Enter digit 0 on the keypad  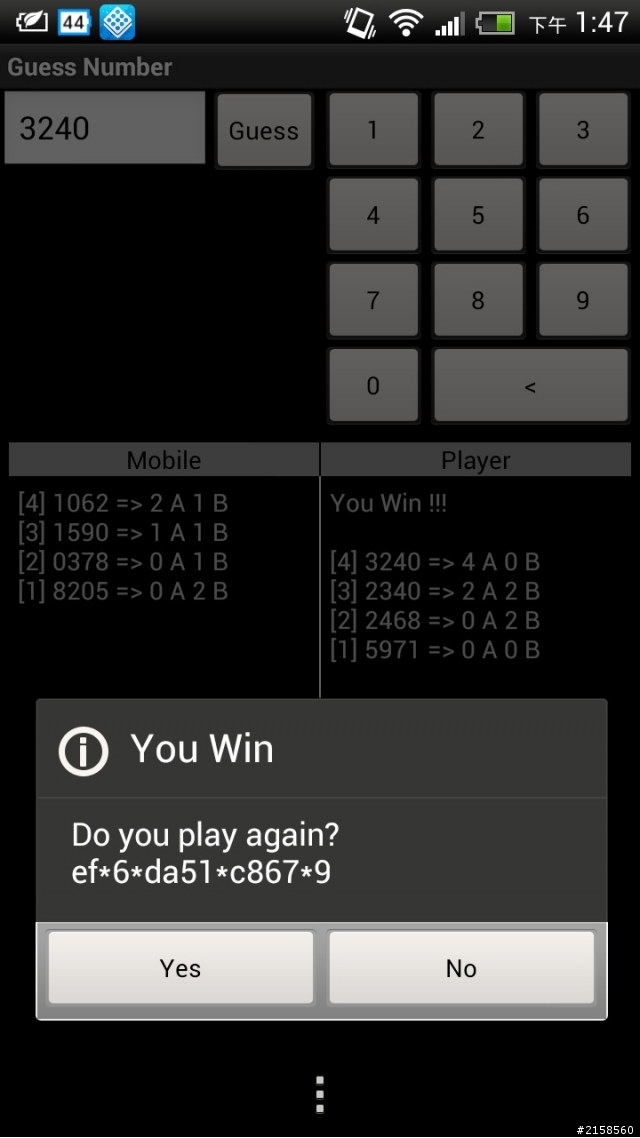pyautogui.click(x=373, y=385)
